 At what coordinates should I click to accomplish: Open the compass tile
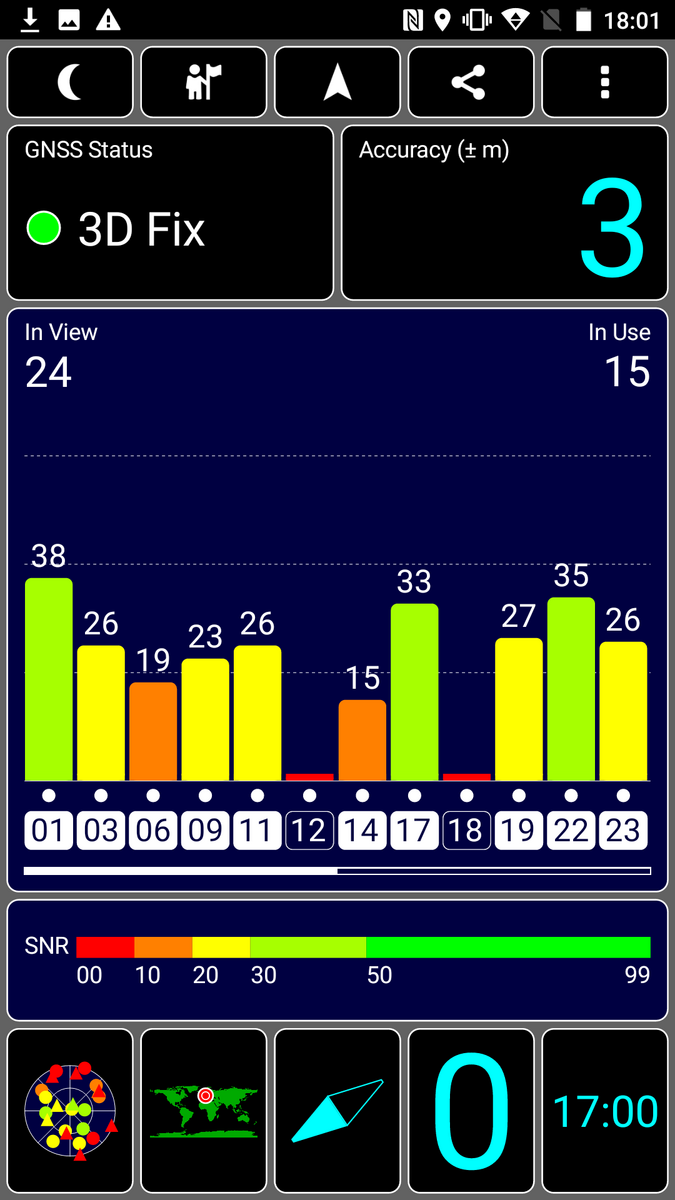click(337, 1110)
